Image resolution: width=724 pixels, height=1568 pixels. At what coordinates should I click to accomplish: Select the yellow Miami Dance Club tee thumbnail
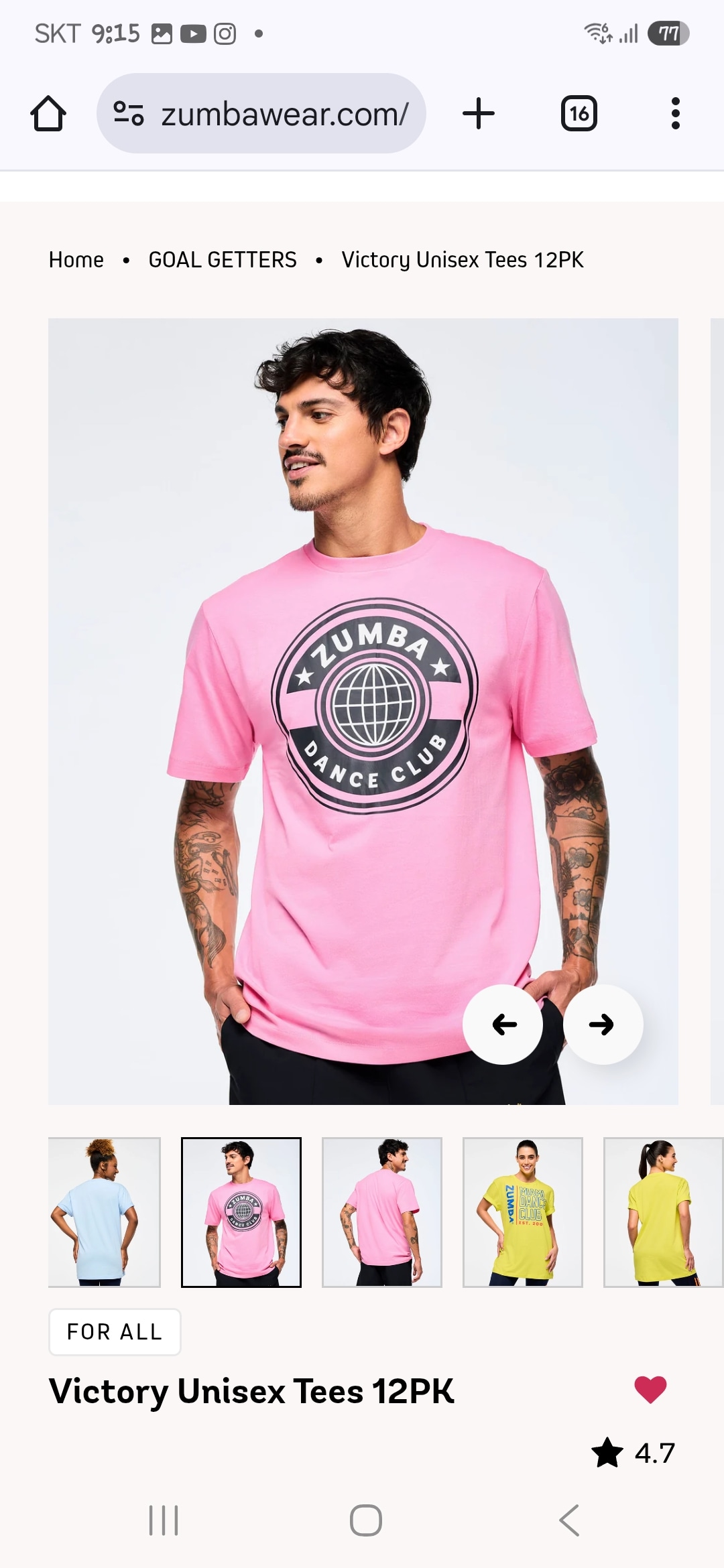pyautogui.click(x=523, y=1212)
